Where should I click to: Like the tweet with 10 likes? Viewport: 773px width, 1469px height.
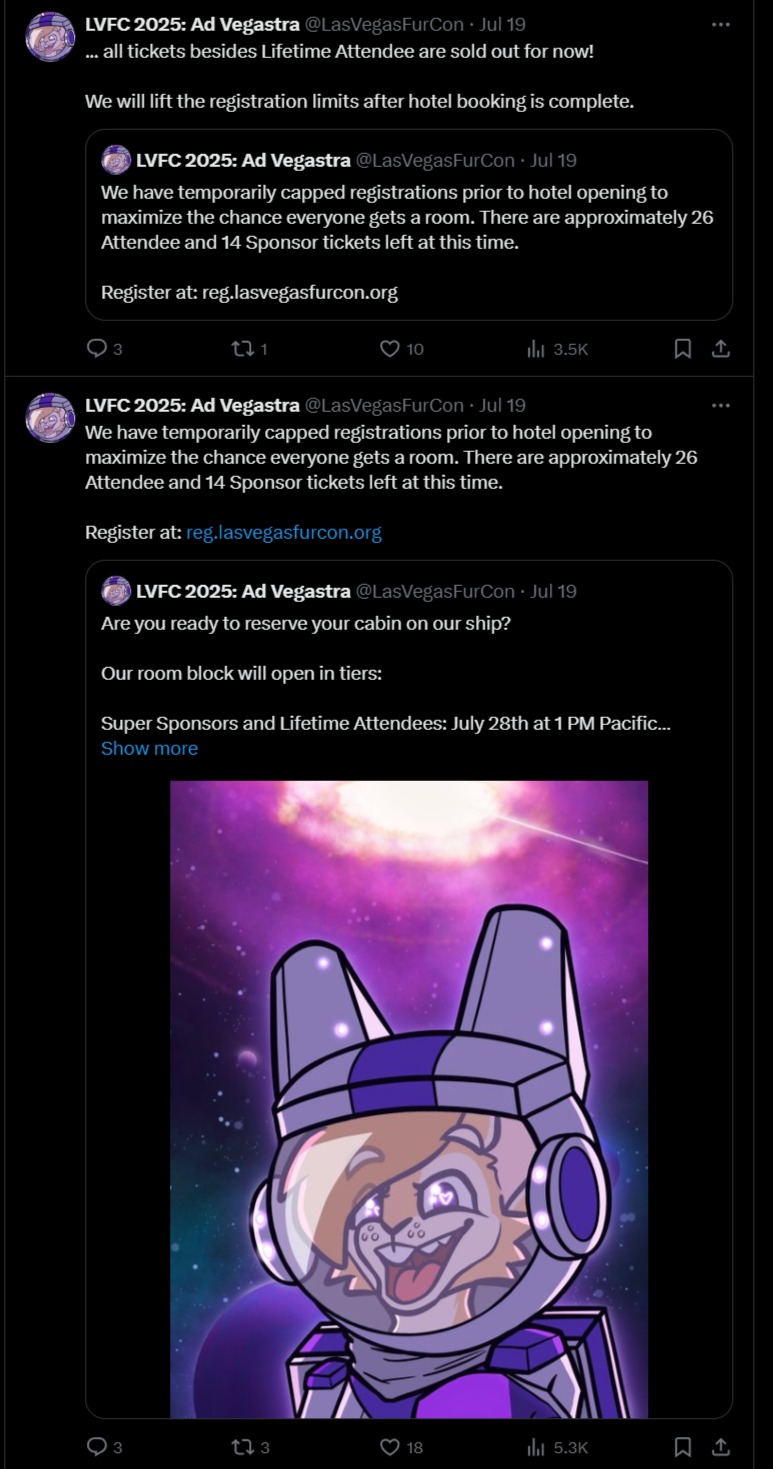click(390, 348)
